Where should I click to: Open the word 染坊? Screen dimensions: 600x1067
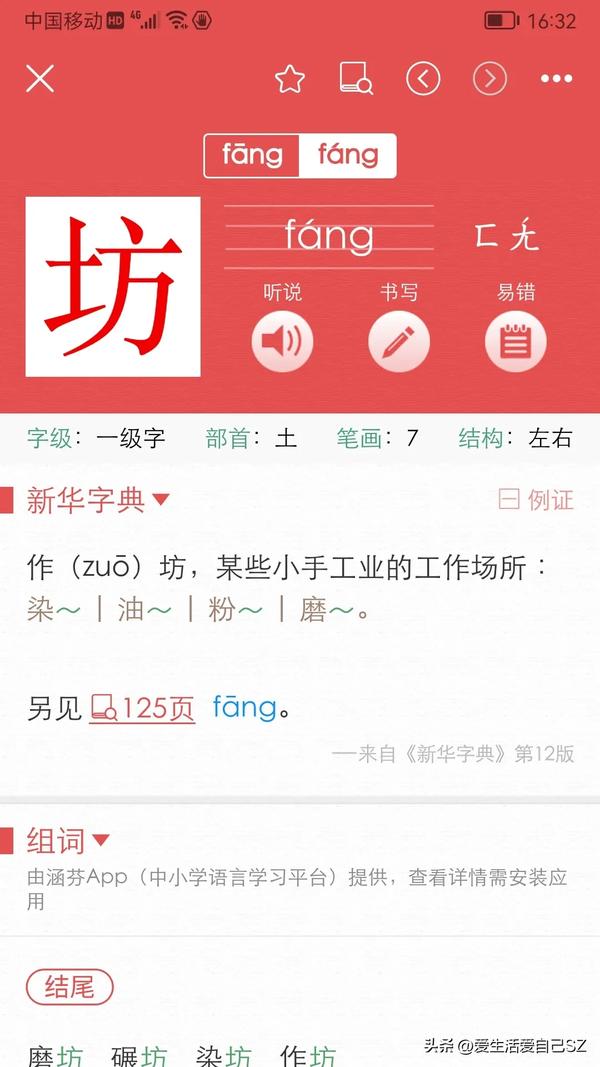coord(223,1055)
